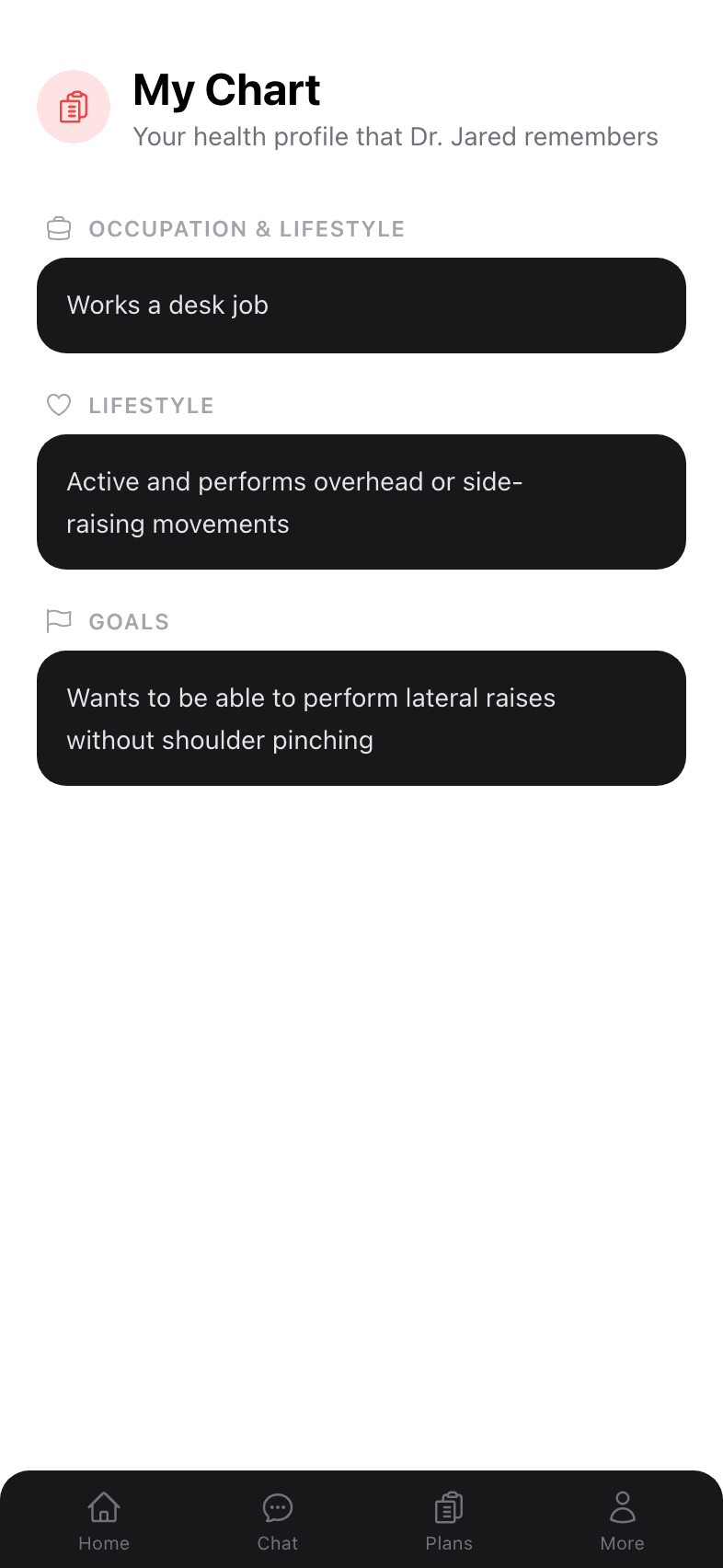
Task: Select the overhead or side-raising movements card
Action: pyautogui.click(x=361, y=502)
